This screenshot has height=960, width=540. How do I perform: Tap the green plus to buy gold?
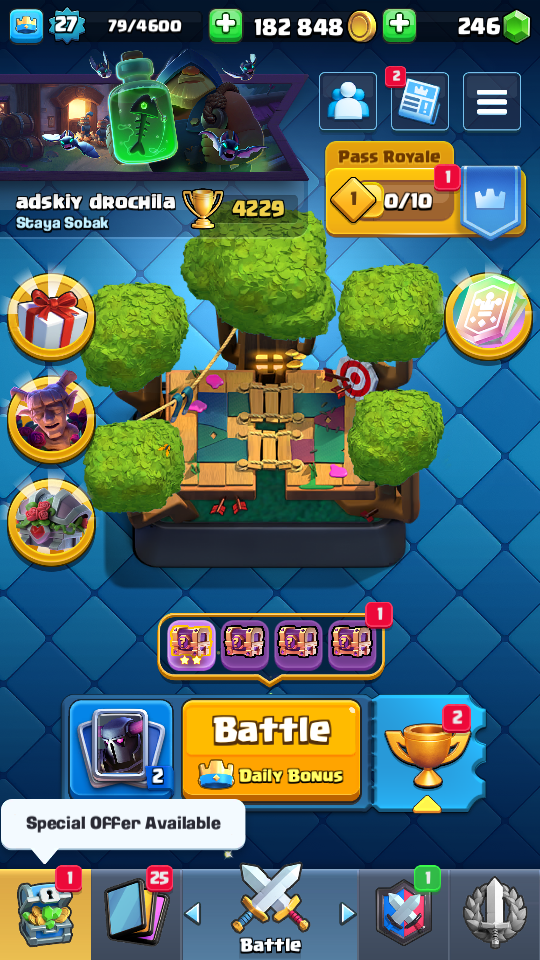(x=225, y=26)
